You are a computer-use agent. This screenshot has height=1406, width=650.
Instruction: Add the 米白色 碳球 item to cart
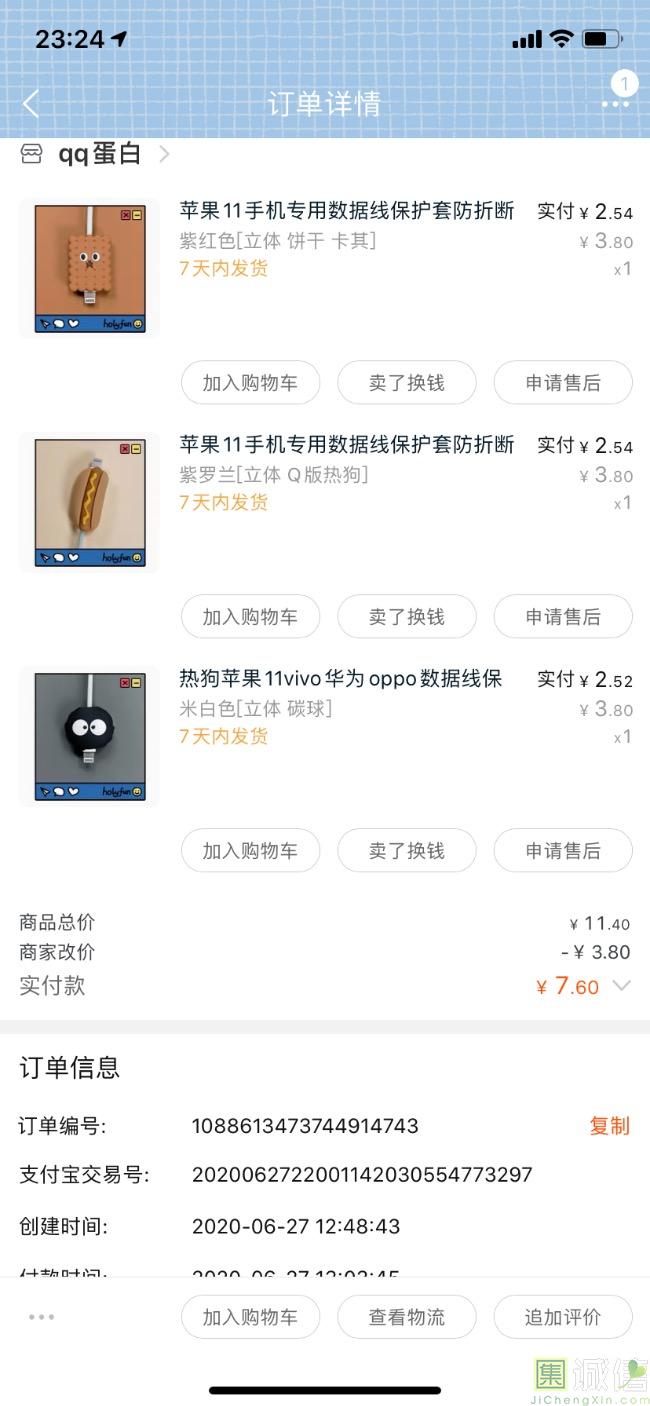tap(250, 851)
